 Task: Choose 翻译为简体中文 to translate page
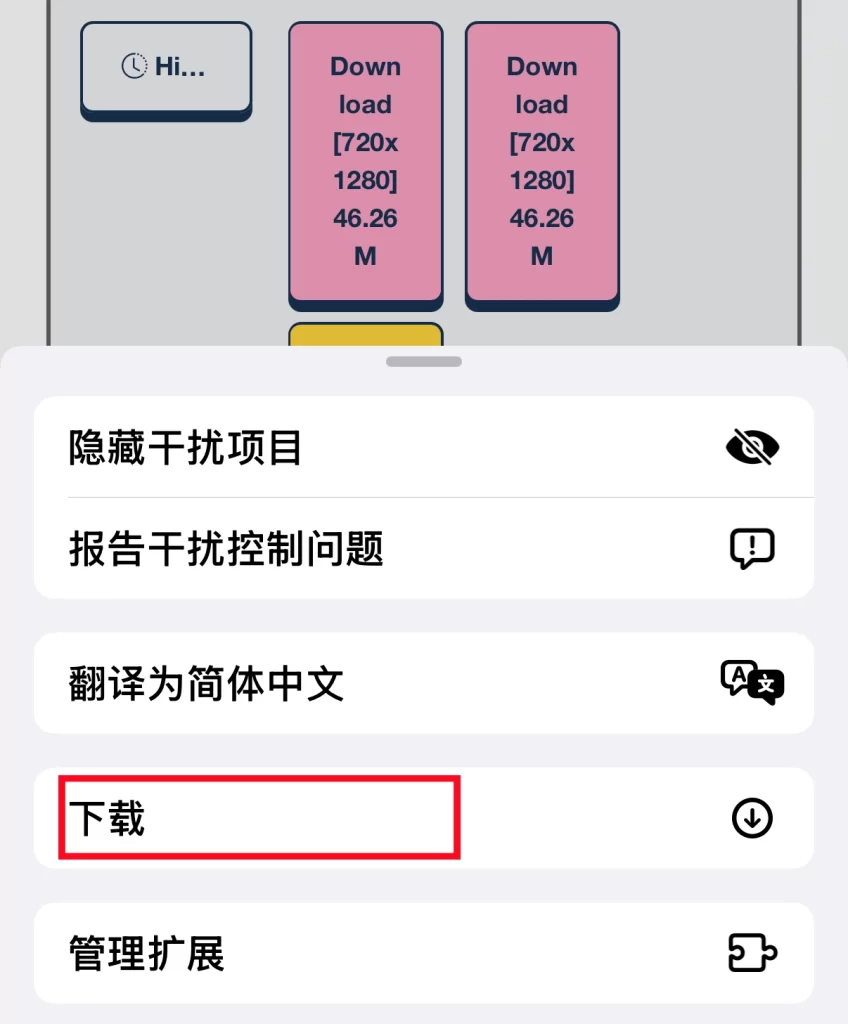pos(423,684)
